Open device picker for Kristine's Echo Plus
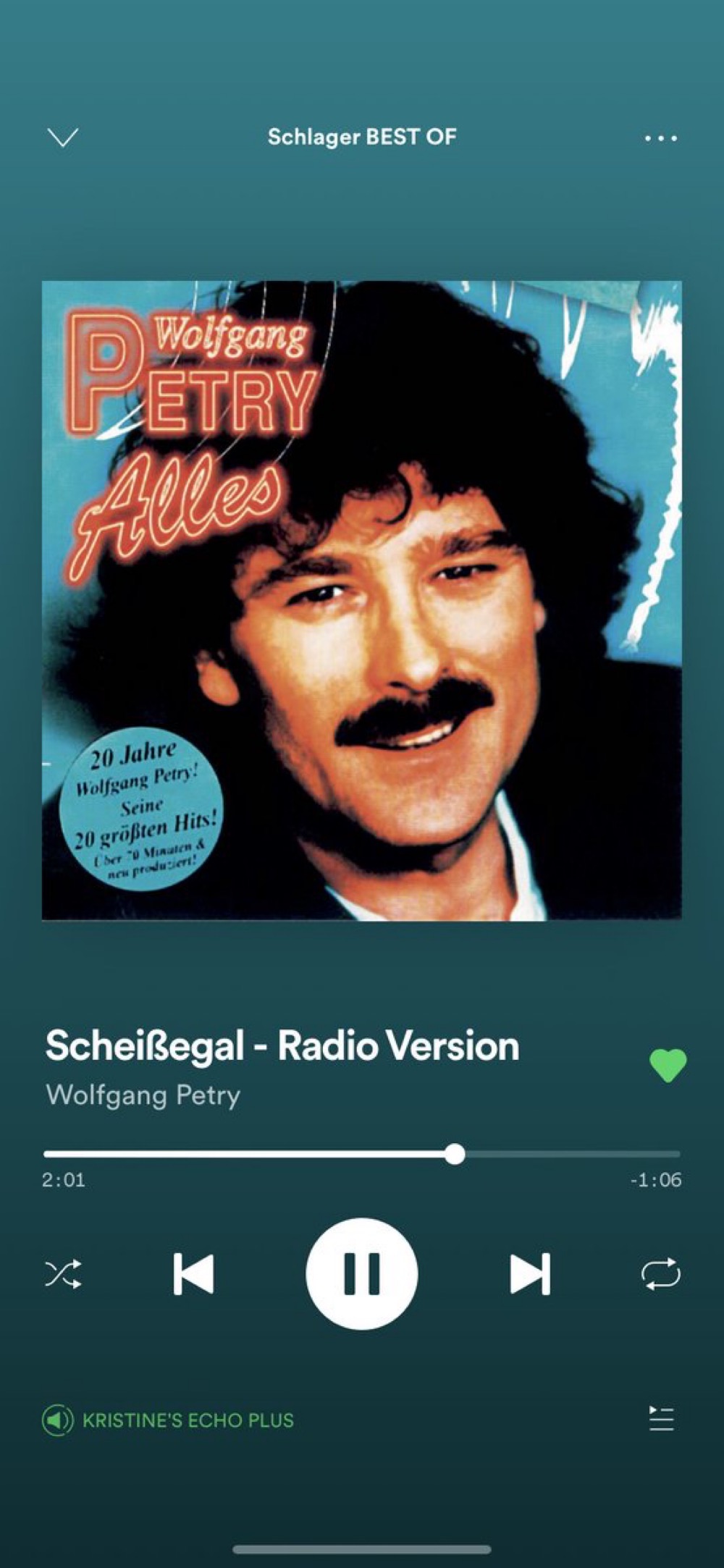Screen dimensions: 724x1568 click(x=168, y=1420)
